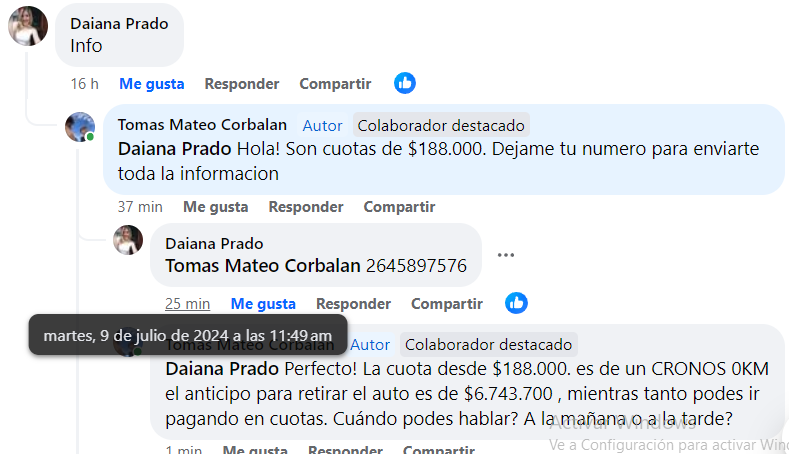Open the 25 min timestamp link
The width and height of the screenshot is (789, 454).
[x=187, y=303]
